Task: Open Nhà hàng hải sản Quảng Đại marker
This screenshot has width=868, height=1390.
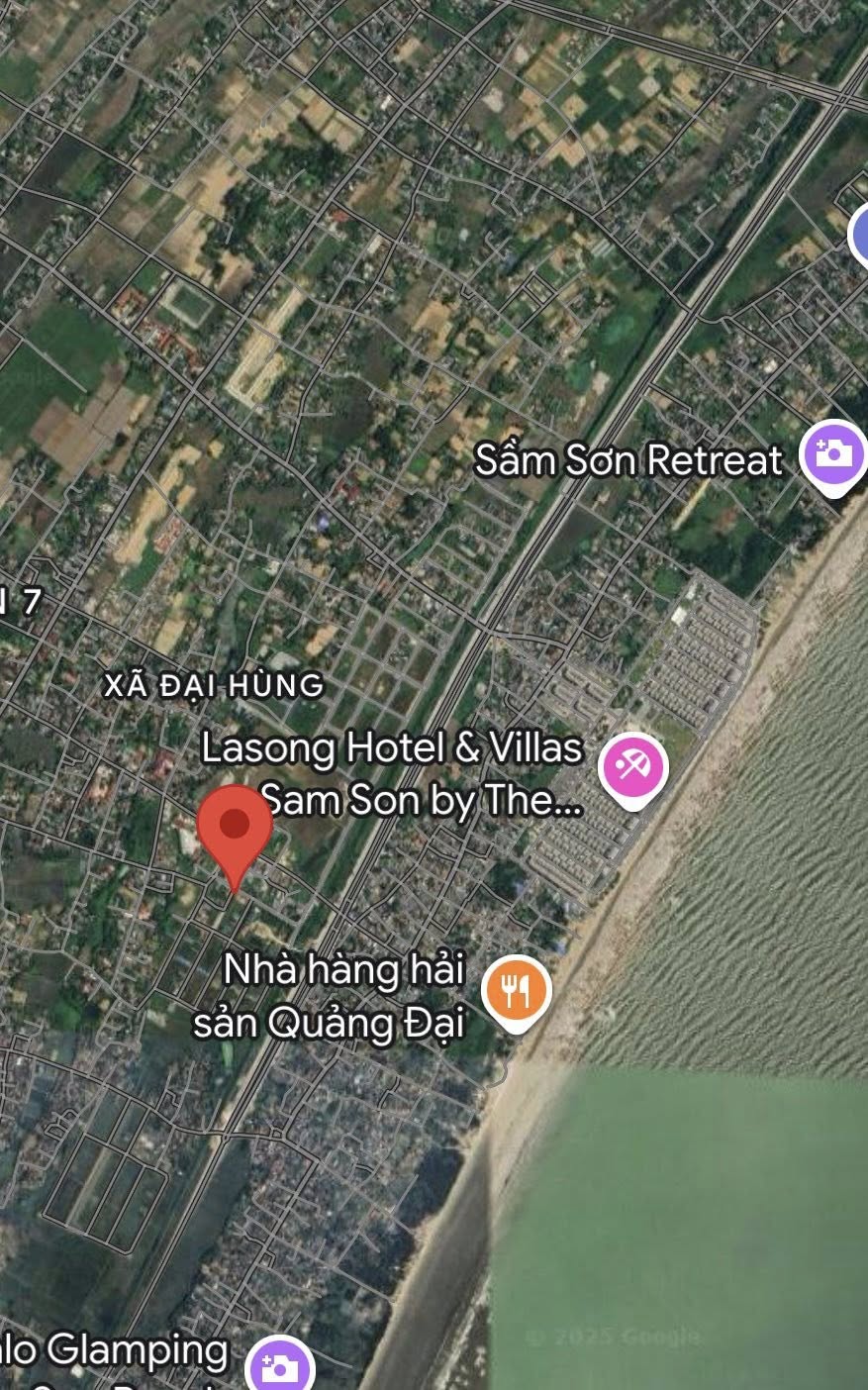Action: click(x=515, y=989)
